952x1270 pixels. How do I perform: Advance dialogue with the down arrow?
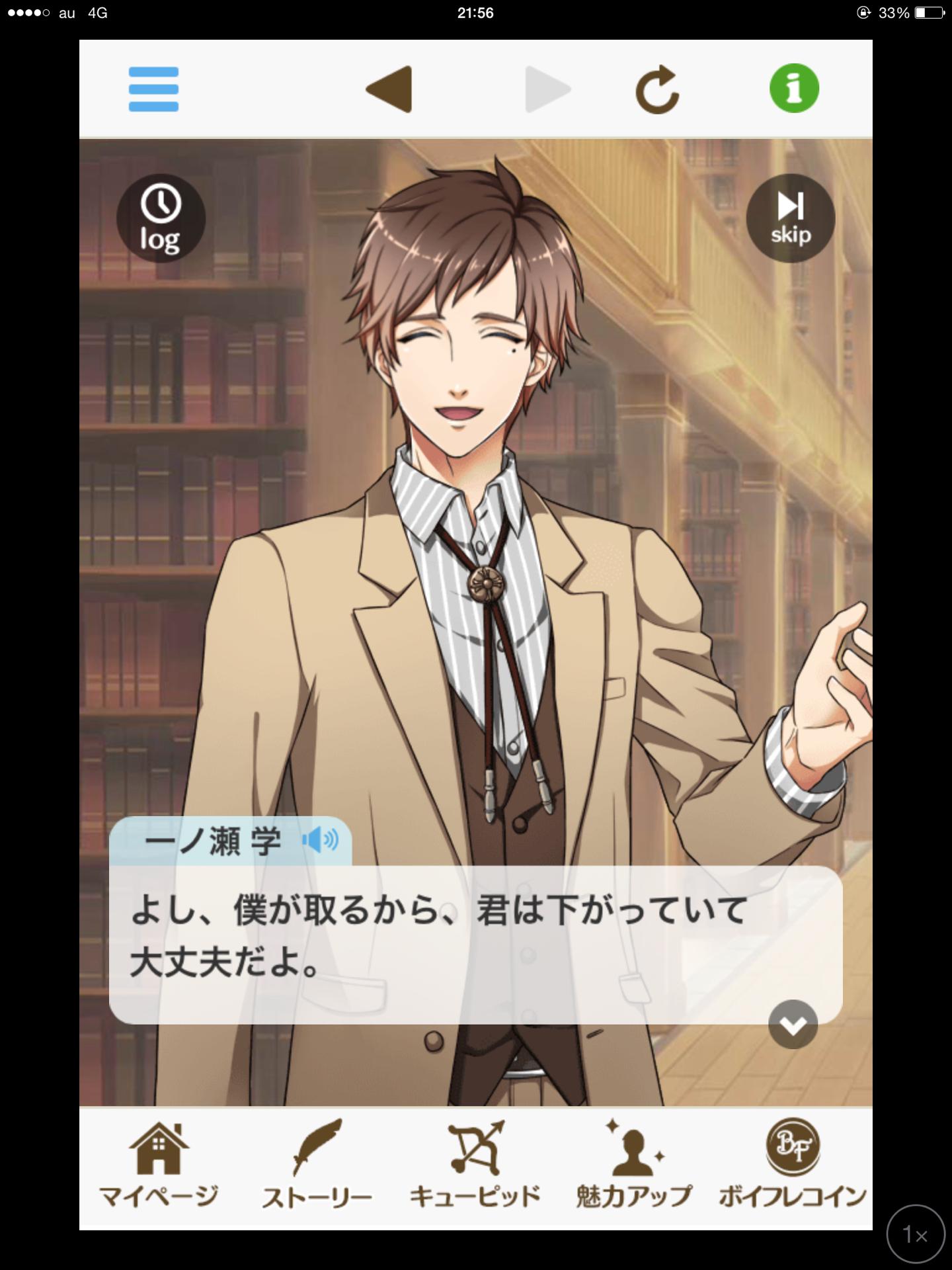793,1025
